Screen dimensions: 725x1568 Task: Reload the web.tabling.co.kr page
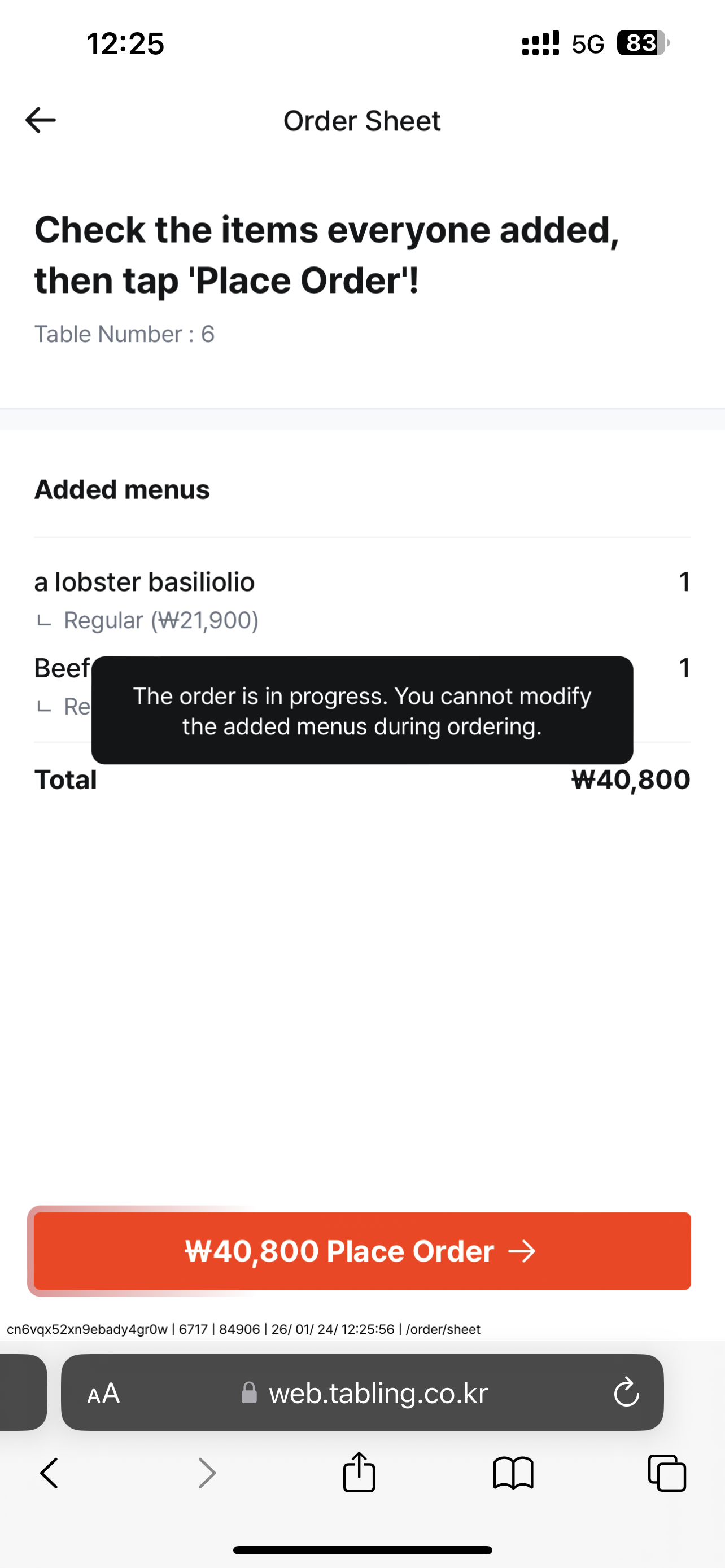626,1392
